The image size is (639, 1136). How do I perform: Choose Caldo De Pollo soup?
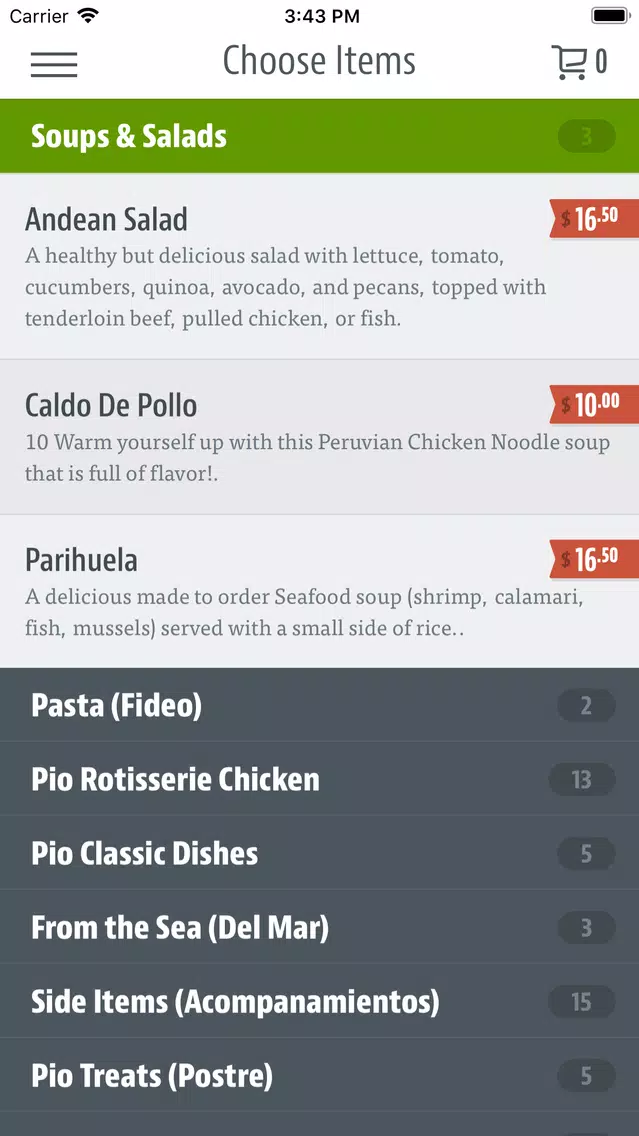pos(320,437)
